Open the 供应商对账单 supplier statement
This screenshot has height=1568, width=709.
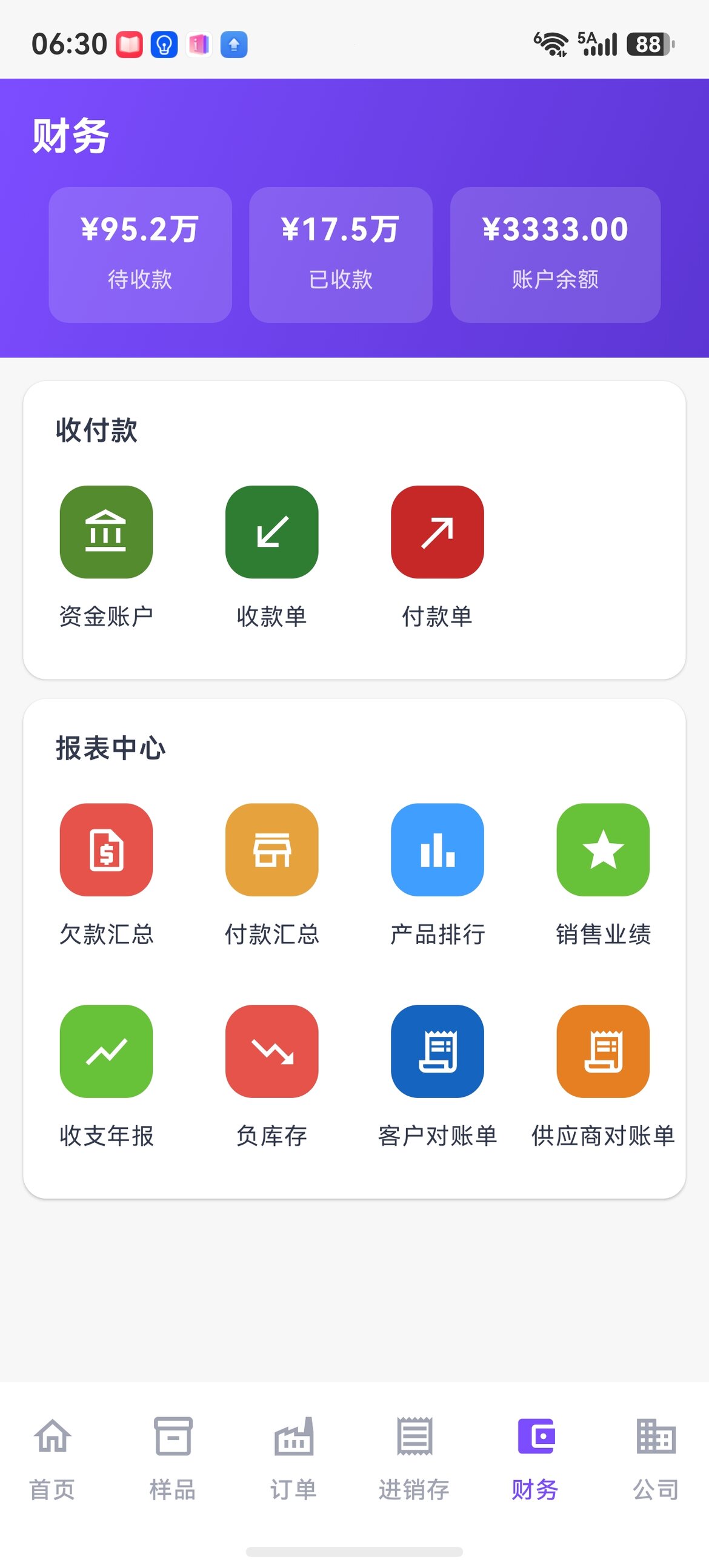pyautogui.click(x=603, y=1051)
